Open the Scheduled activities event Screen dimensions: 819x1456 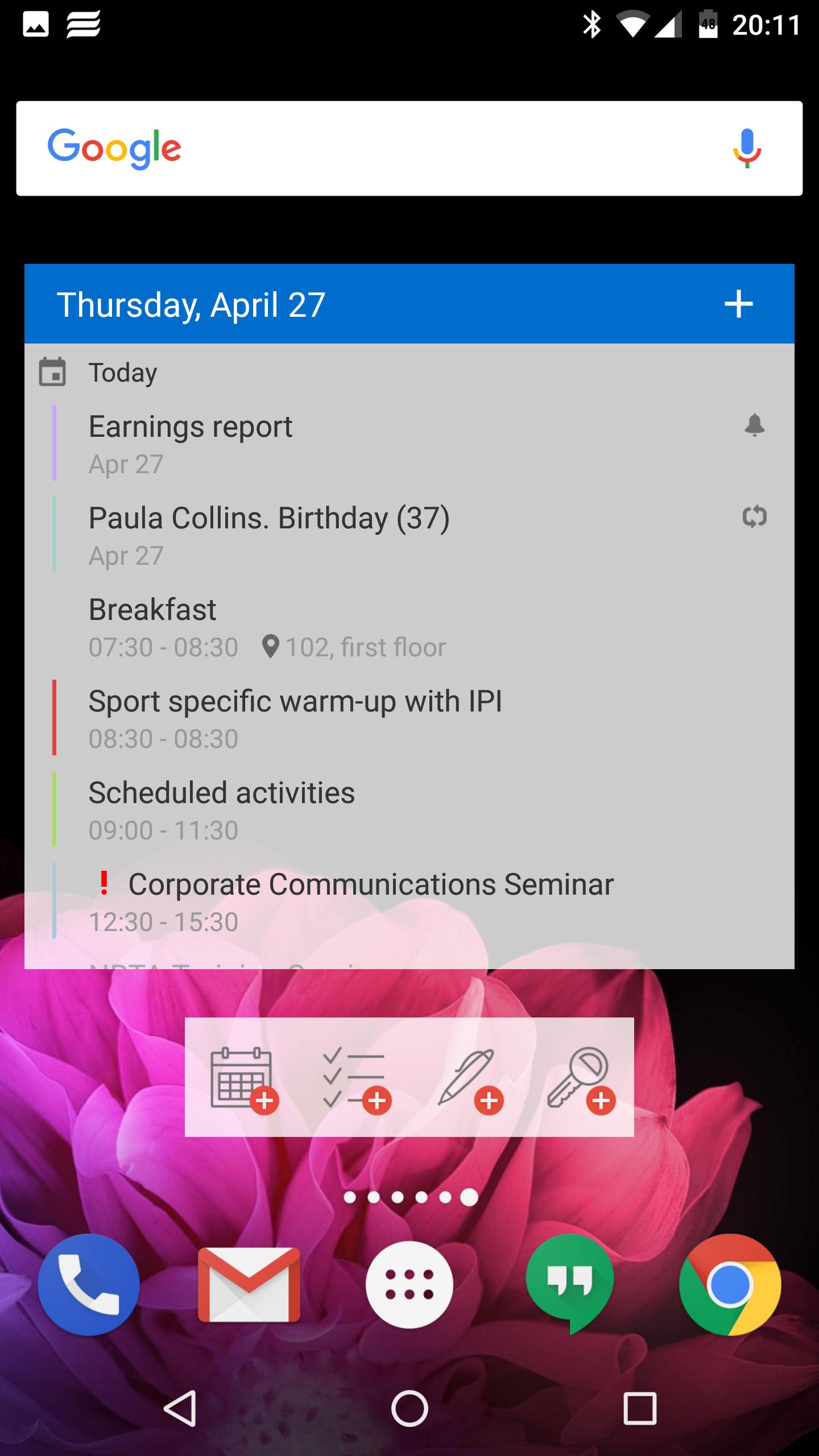[409, 810]
